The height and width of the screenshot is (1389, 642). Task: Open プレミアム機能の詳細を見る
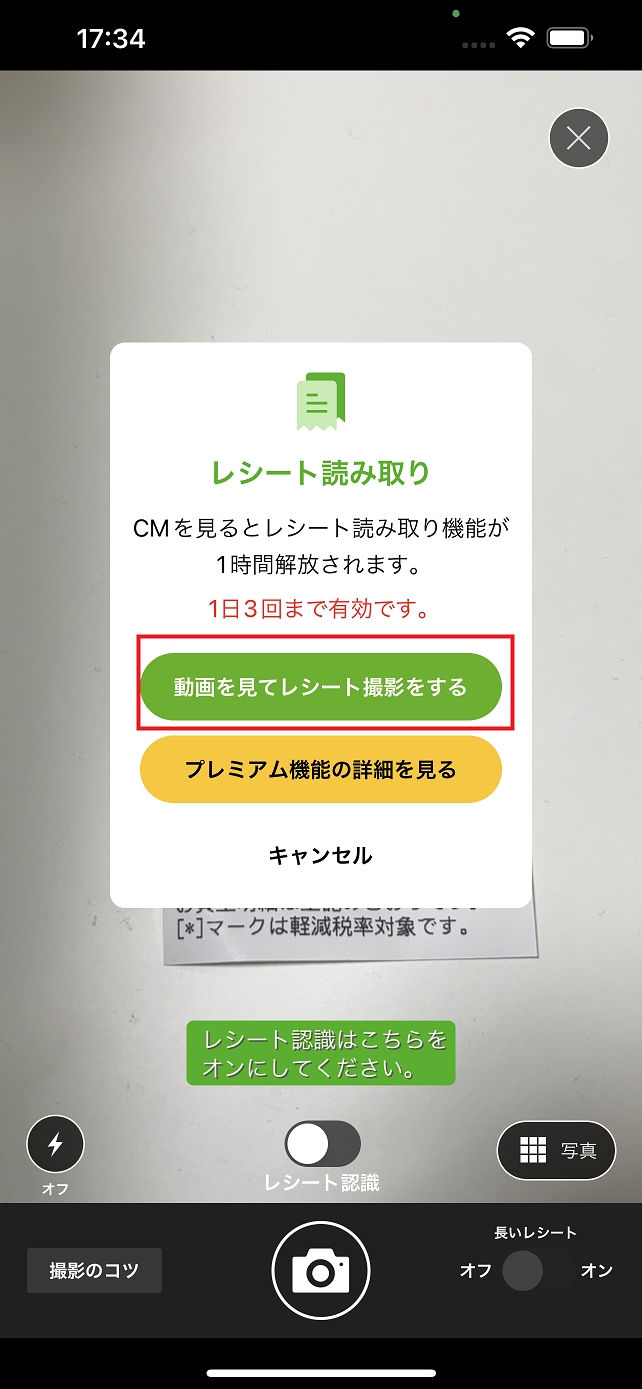click(x=320, y=769)
